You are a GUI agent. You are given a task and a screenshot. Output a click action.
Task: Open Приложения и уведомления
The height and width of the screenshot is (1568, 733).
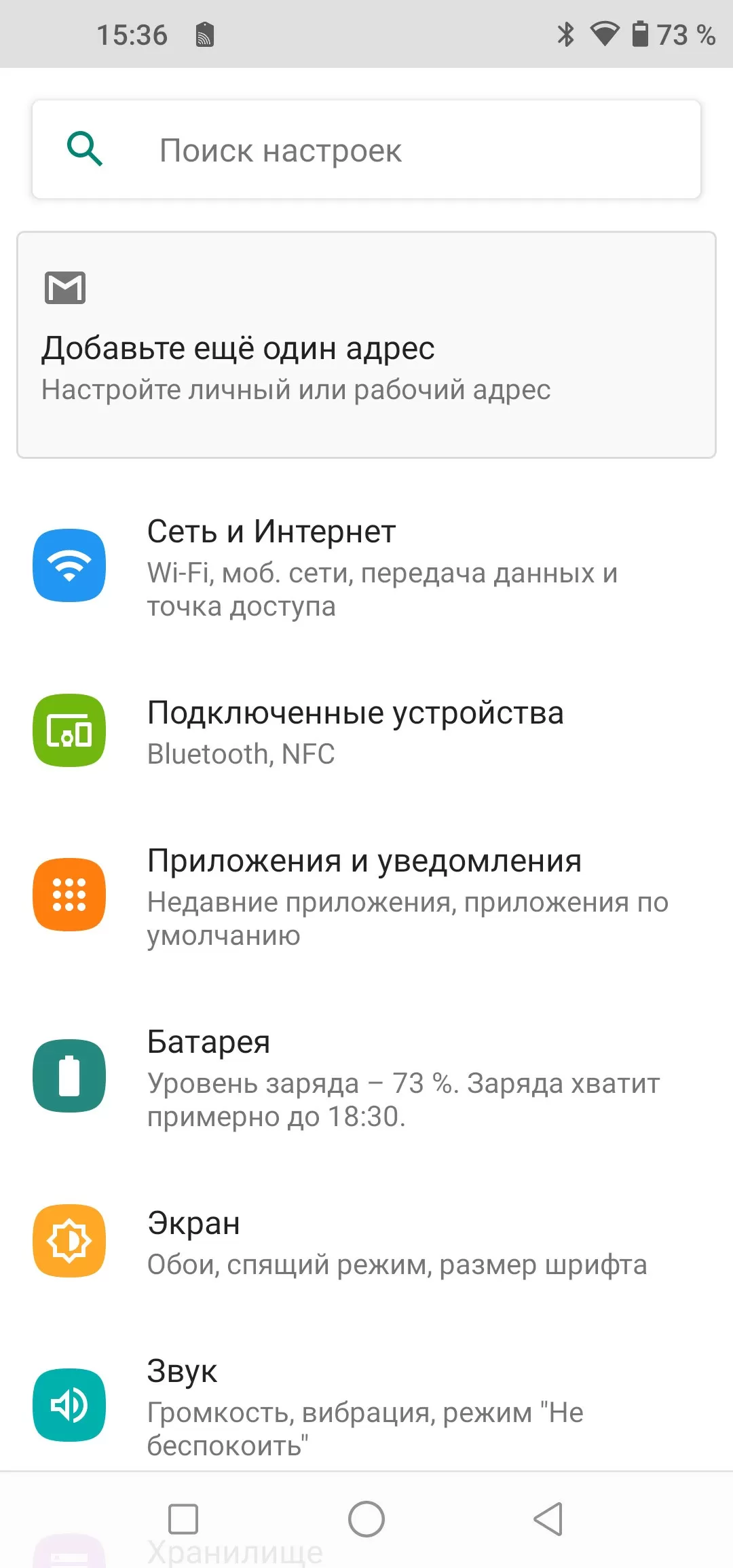pyautogui.click(x=366, y=895)
